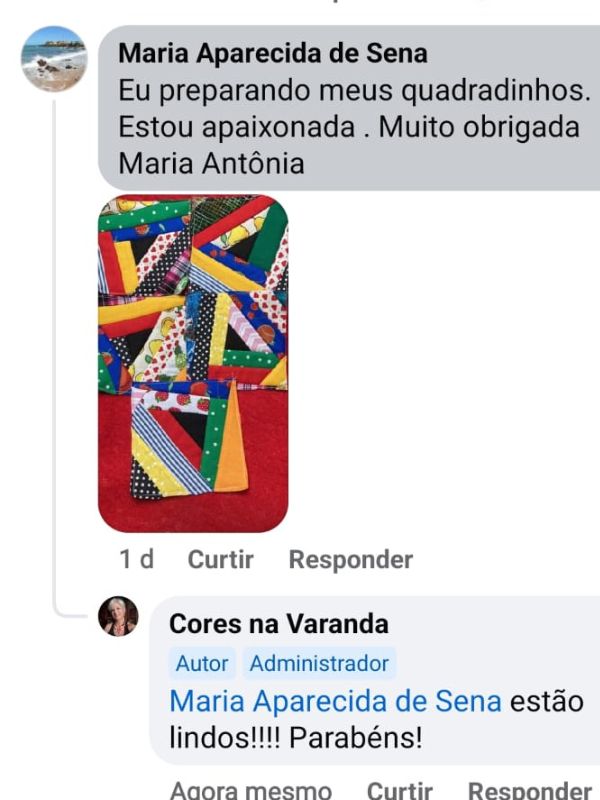Open Cores na Varanda's profile picture

(118, 616)
